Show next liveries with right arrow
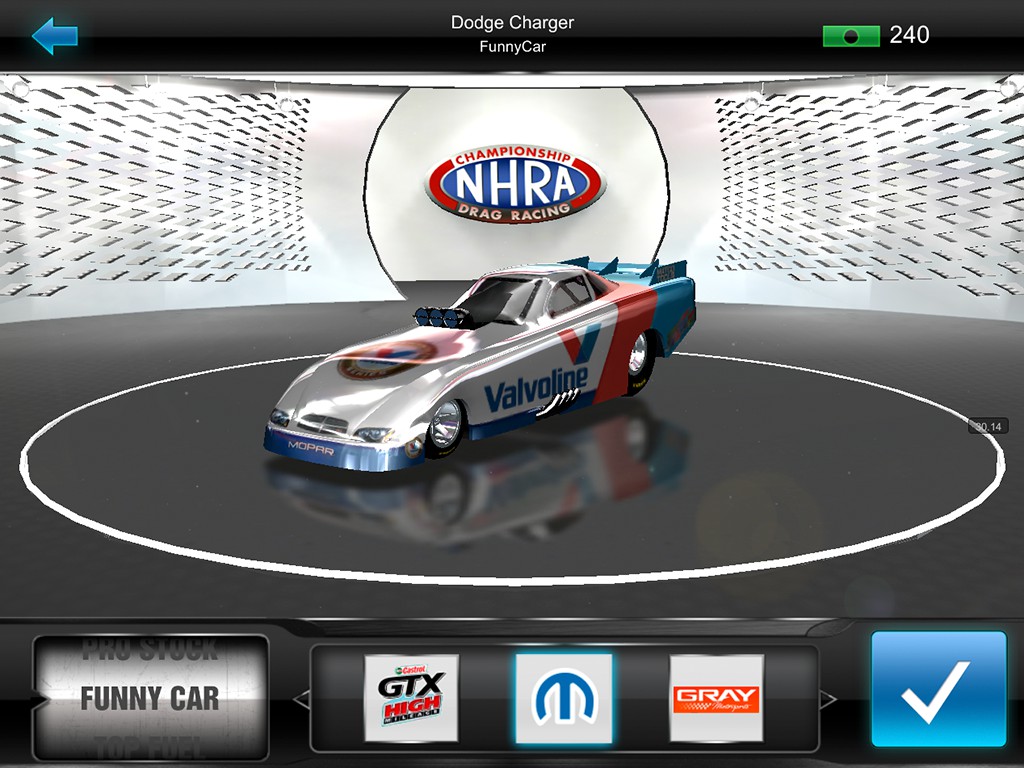The image size is (1024, 768). 828,699
